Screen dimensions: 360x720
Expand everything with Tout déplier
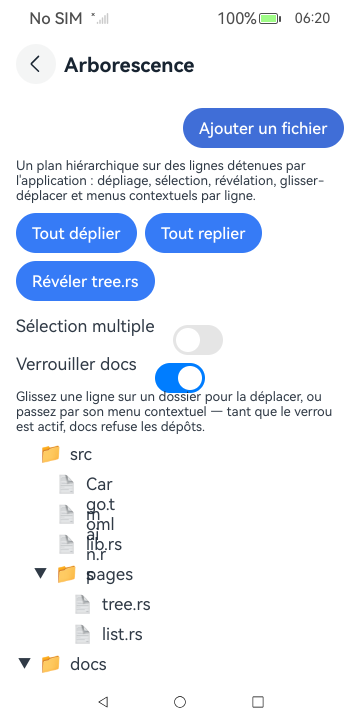76,233
